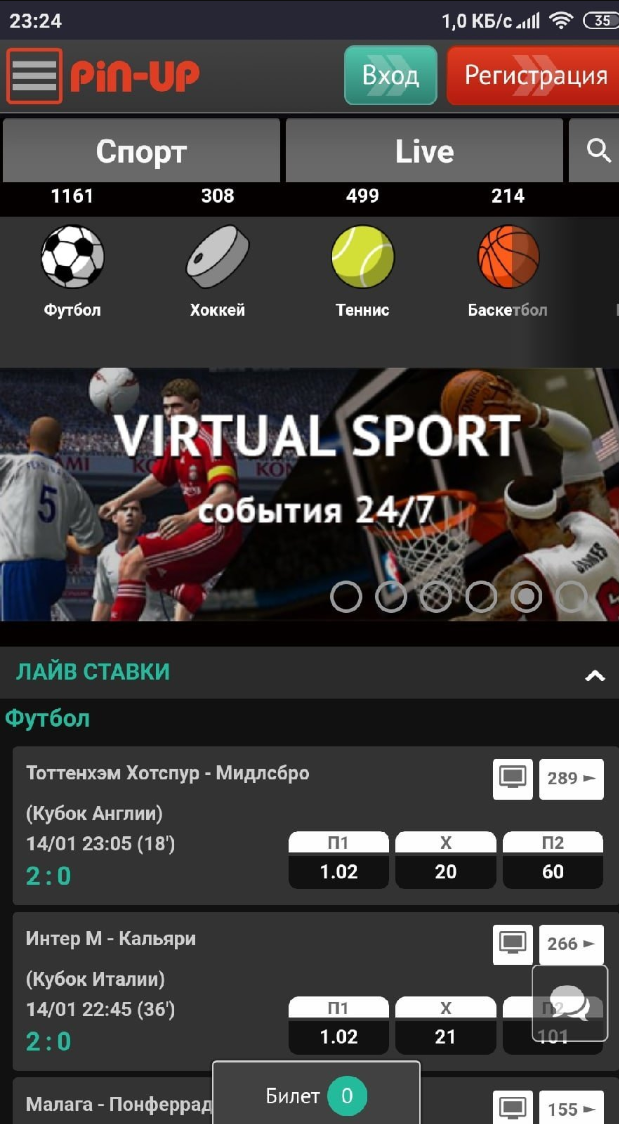The height and width of the screenshot is (1124, 619).
Task: Pick draw X 21 for Интер М - Кальяри
Action: click(x=446, y=1027)
